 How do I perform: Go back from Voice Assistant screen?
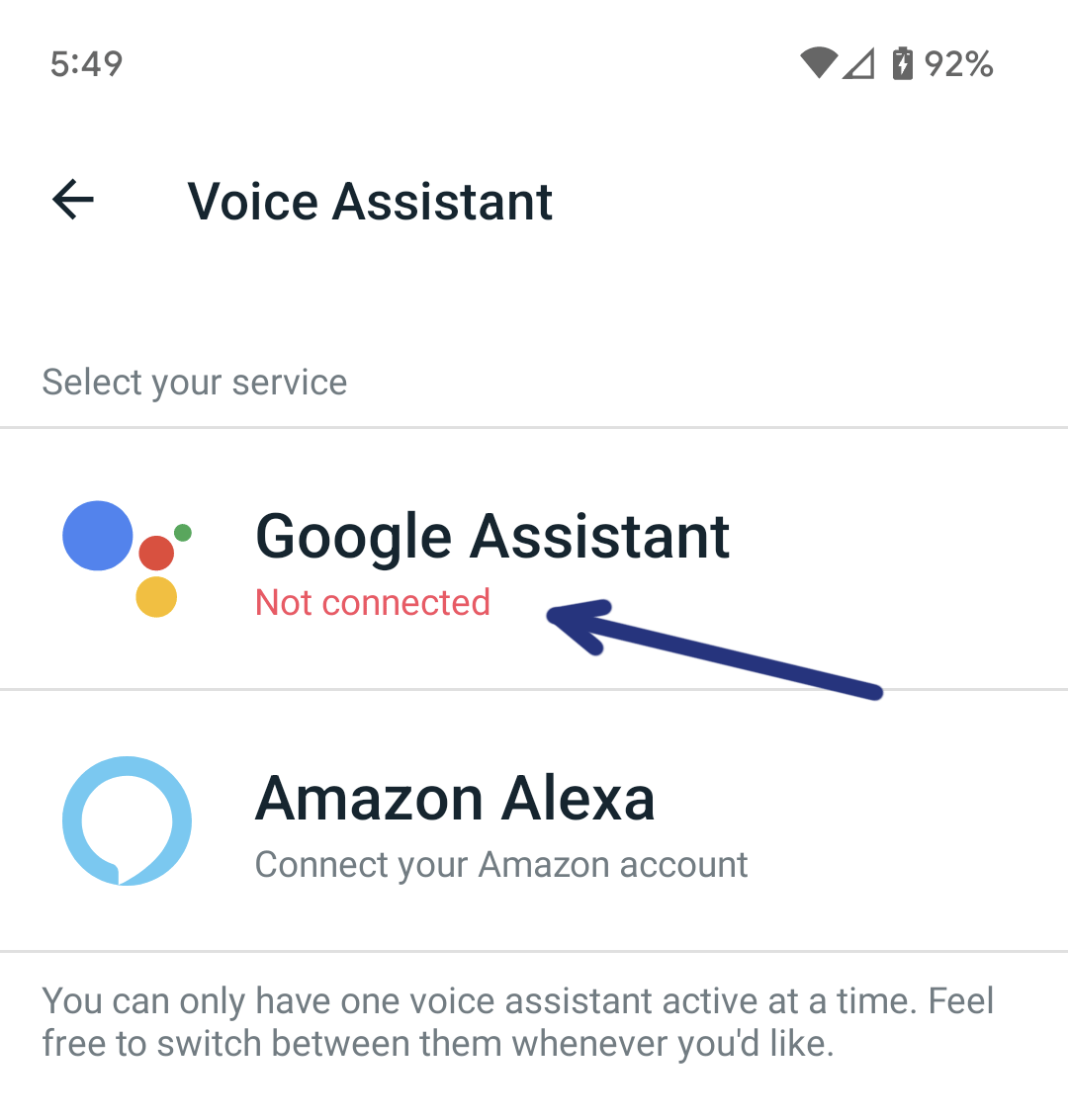(x=73, y=201)
